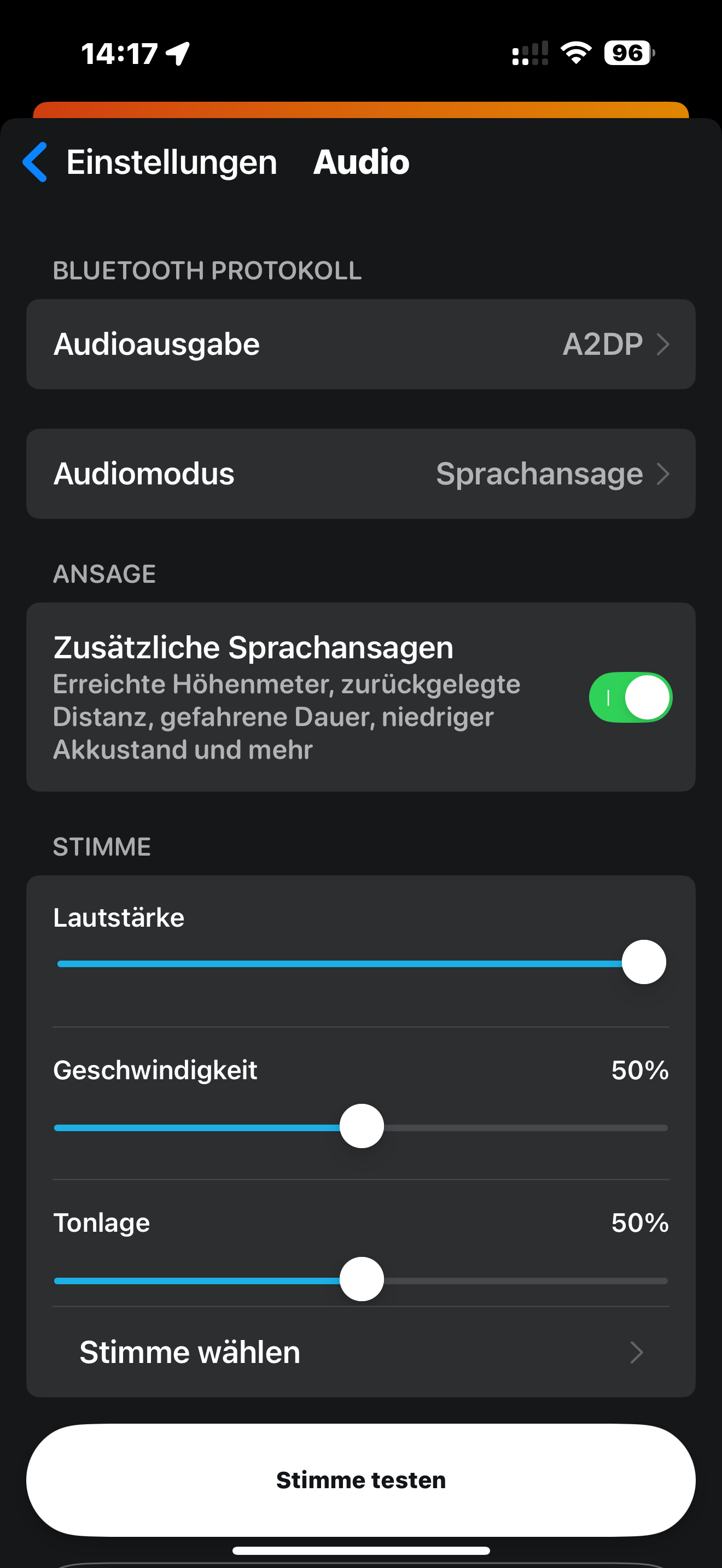This screenshot has width=722, height=1568.
Task: Open the Audiomodus Sprachansage setting
Action: [x=360, y=474]
